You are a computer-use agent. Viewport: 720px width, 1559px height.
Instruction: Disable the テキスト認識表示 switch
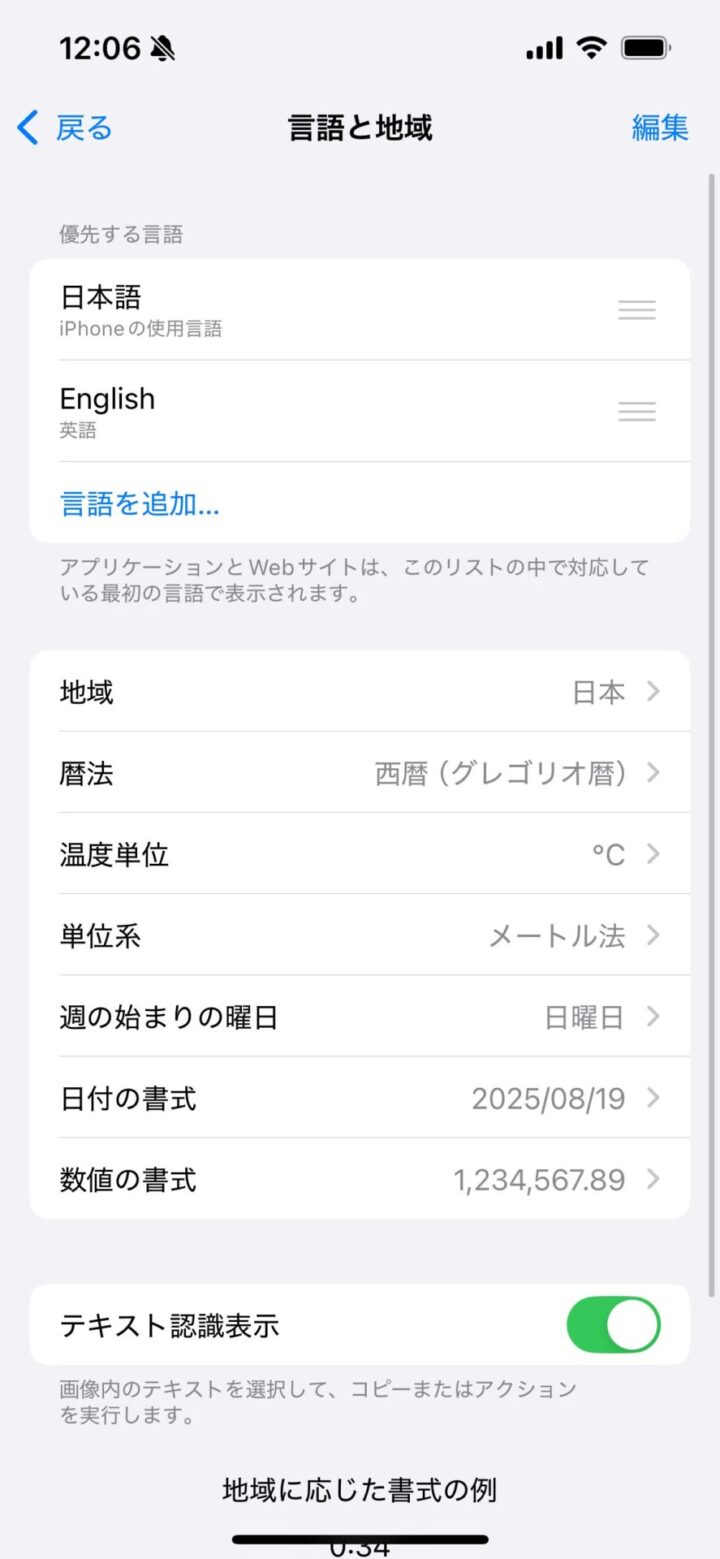pyautogui.click(x=613, y=1325)
